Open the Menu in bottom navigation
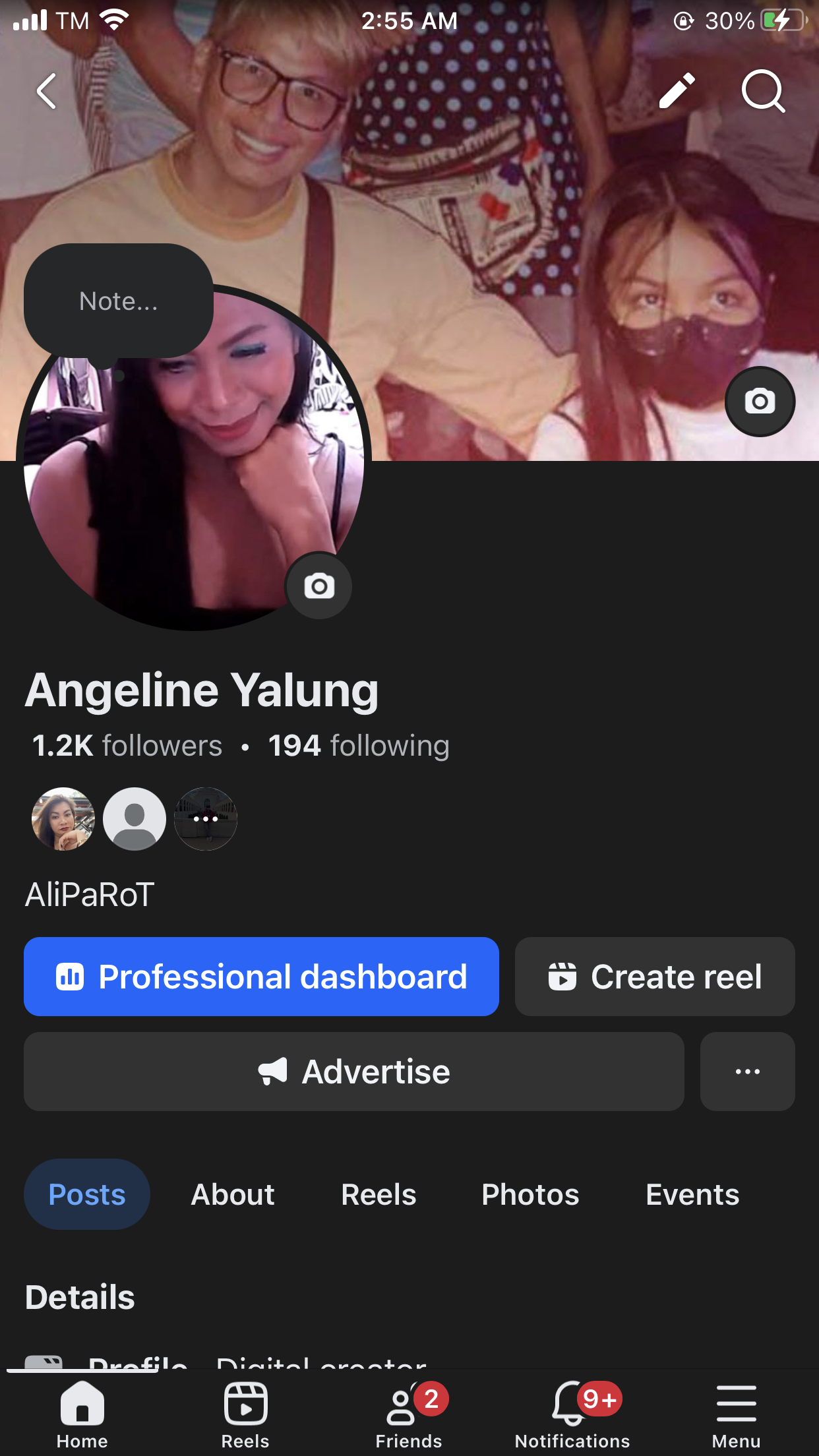Viewport: 819px width, 1456px height. 736,1414
